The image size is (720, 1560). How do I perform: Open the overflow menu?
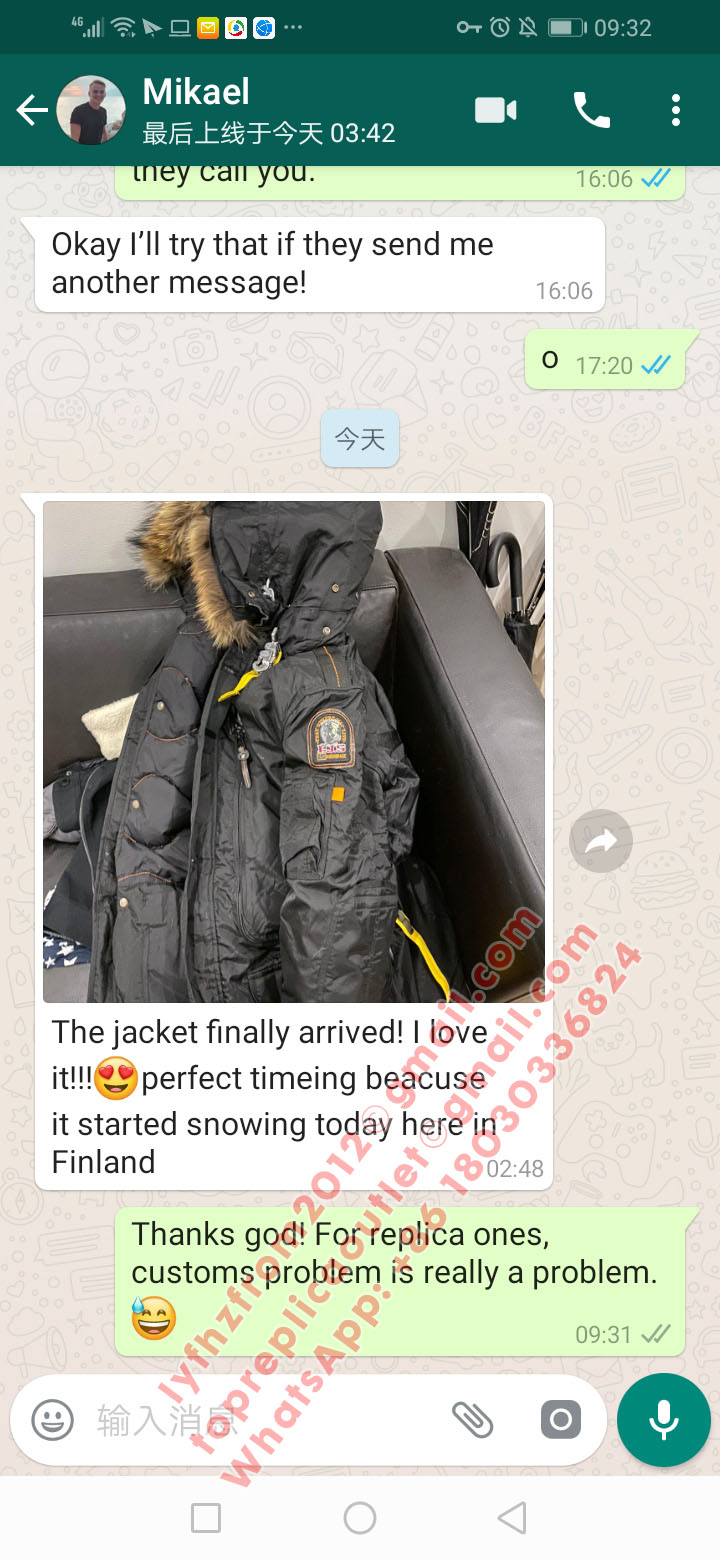pyautogui.click(x=676, y=110)
